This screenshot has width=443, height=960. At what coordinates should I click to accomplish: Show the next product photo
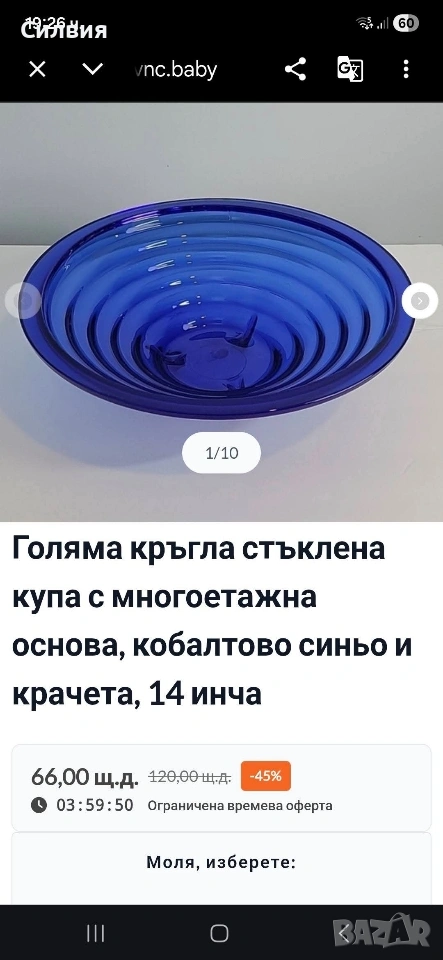[420, 301]
